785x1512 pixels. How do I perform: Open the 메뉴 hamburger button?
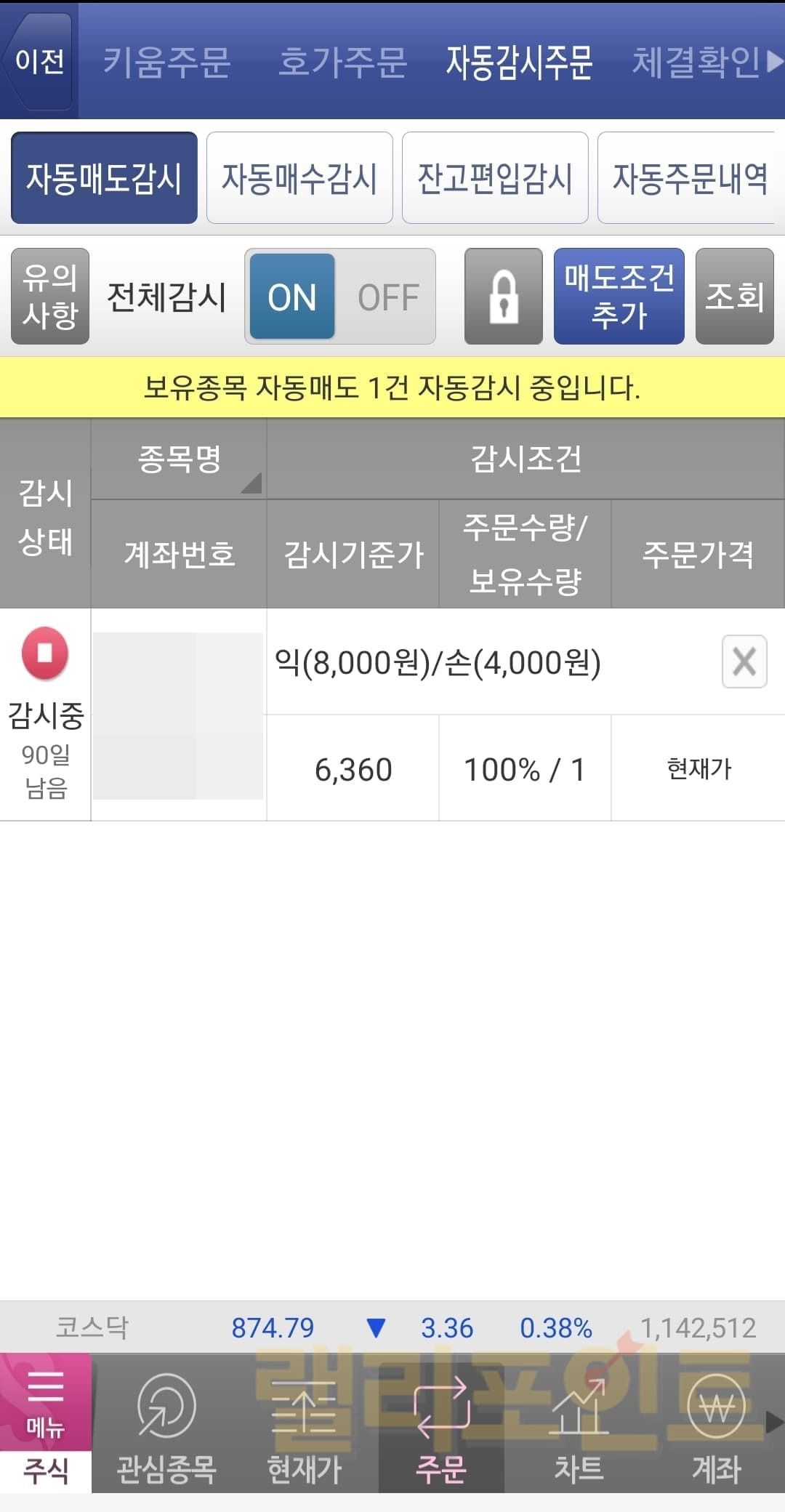45,1403
